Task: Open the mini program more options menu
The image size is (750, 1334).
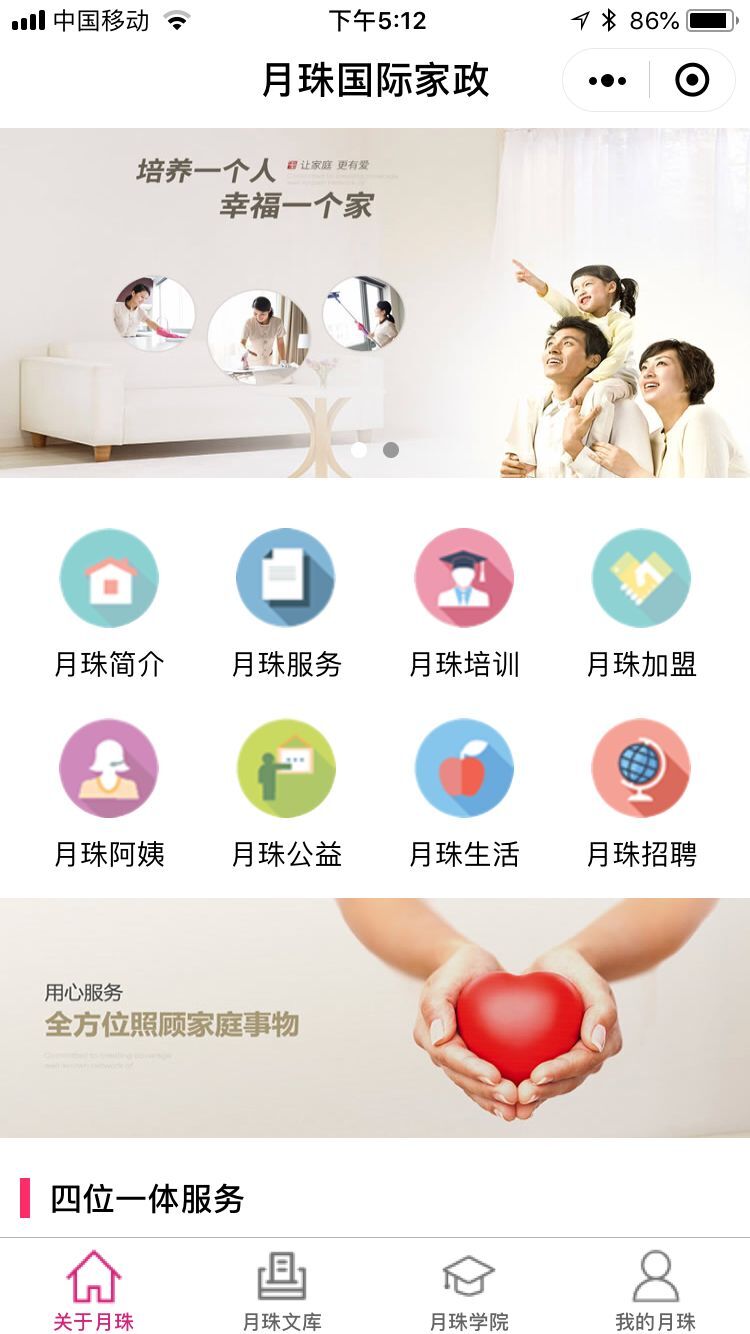Action: (607, 80)
